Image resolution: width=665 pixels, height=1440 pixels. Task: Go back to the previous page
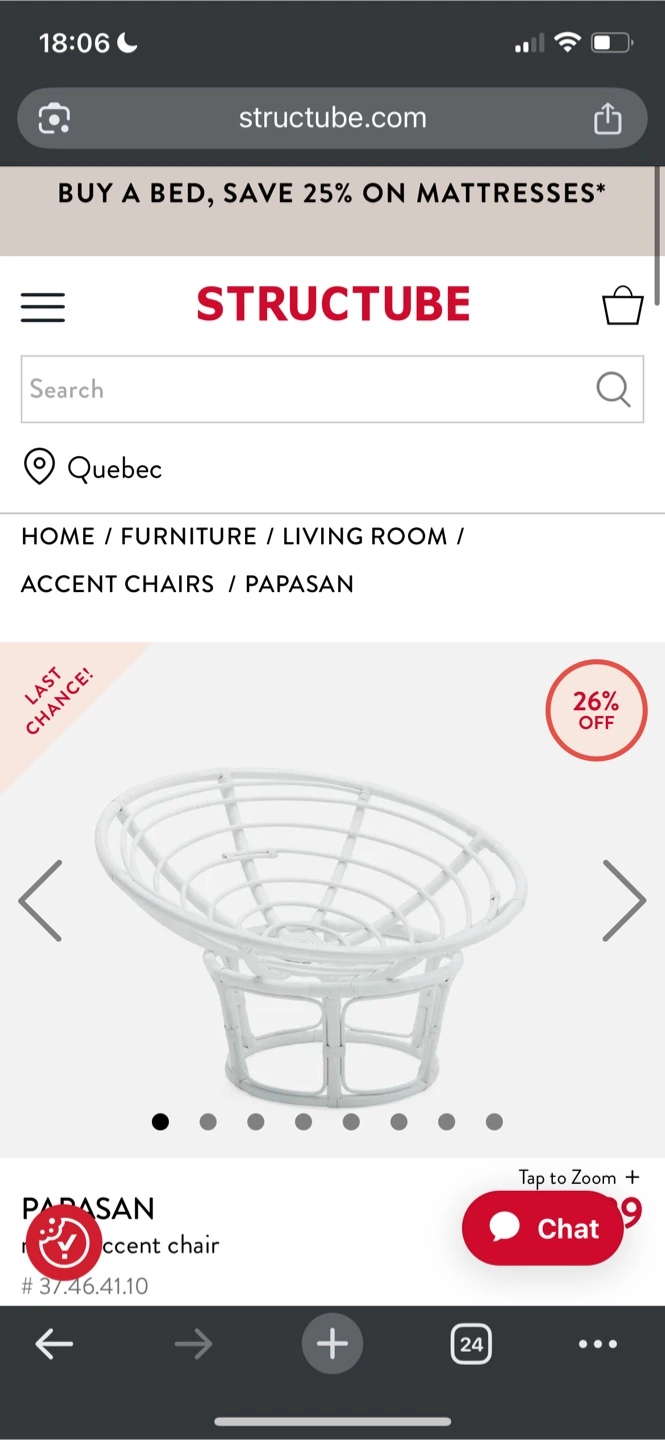point(54,1344)
